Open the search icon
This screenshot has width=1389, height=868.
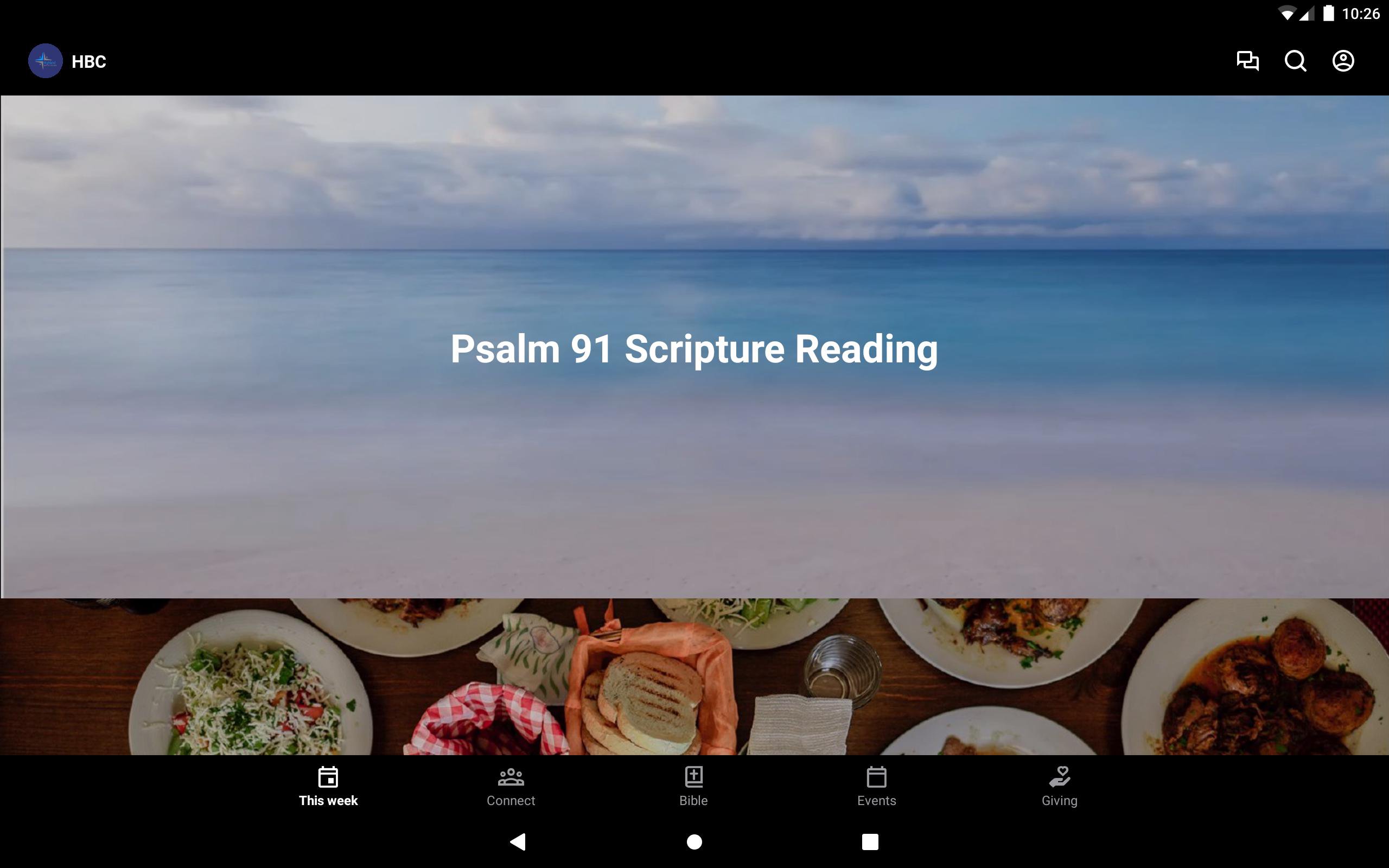click(1295, 61)
